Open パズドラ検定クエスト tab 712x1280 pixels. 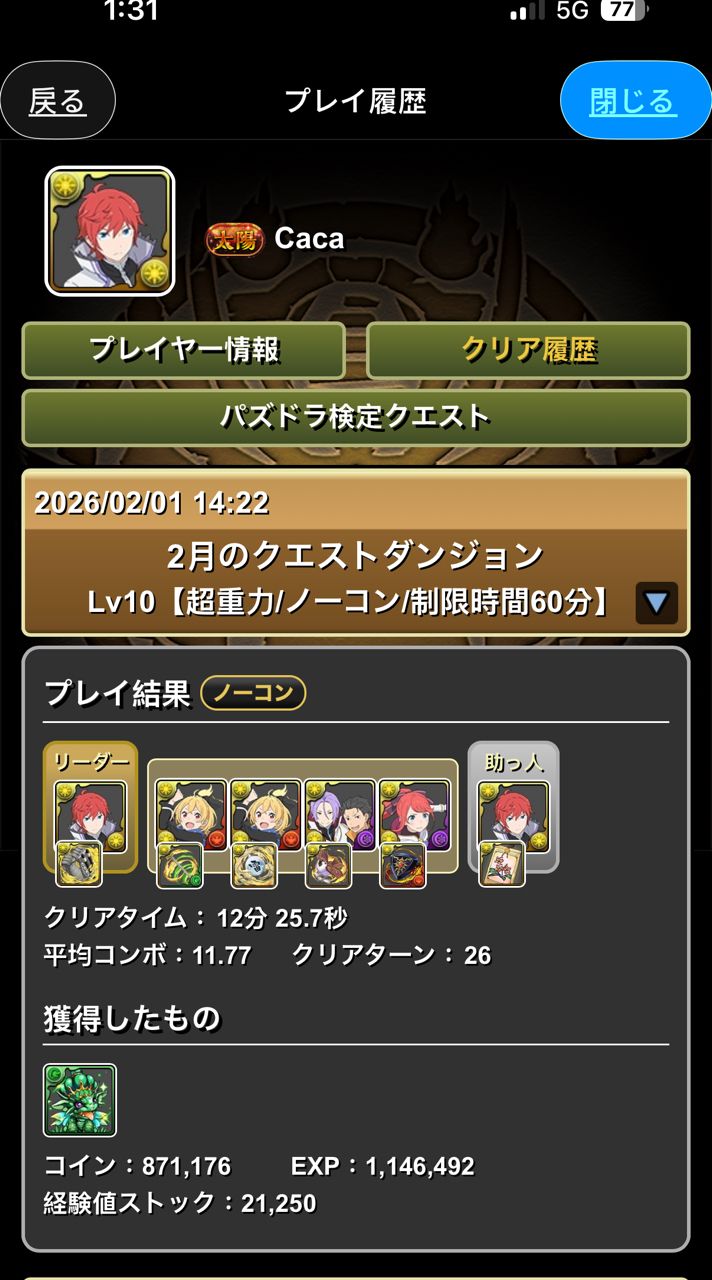click(355, 417)
